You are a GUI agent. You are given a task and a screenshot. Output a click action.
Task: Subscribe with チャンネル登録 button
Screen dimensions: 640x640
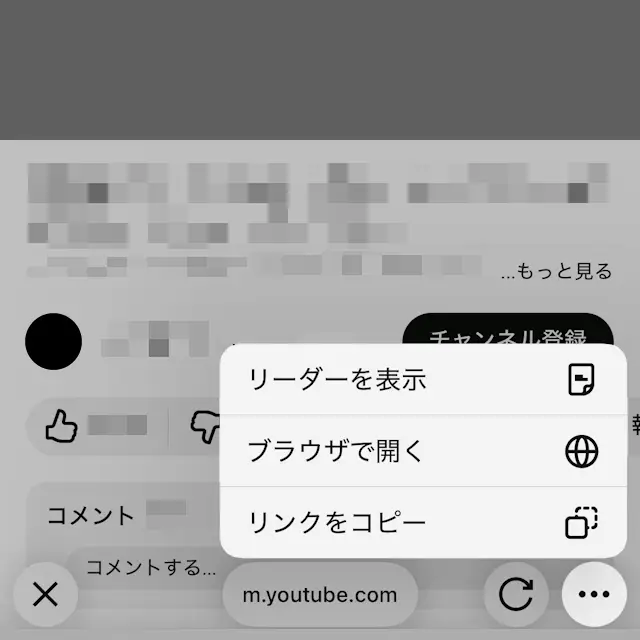pyautogui.click(x=506, y=330)
